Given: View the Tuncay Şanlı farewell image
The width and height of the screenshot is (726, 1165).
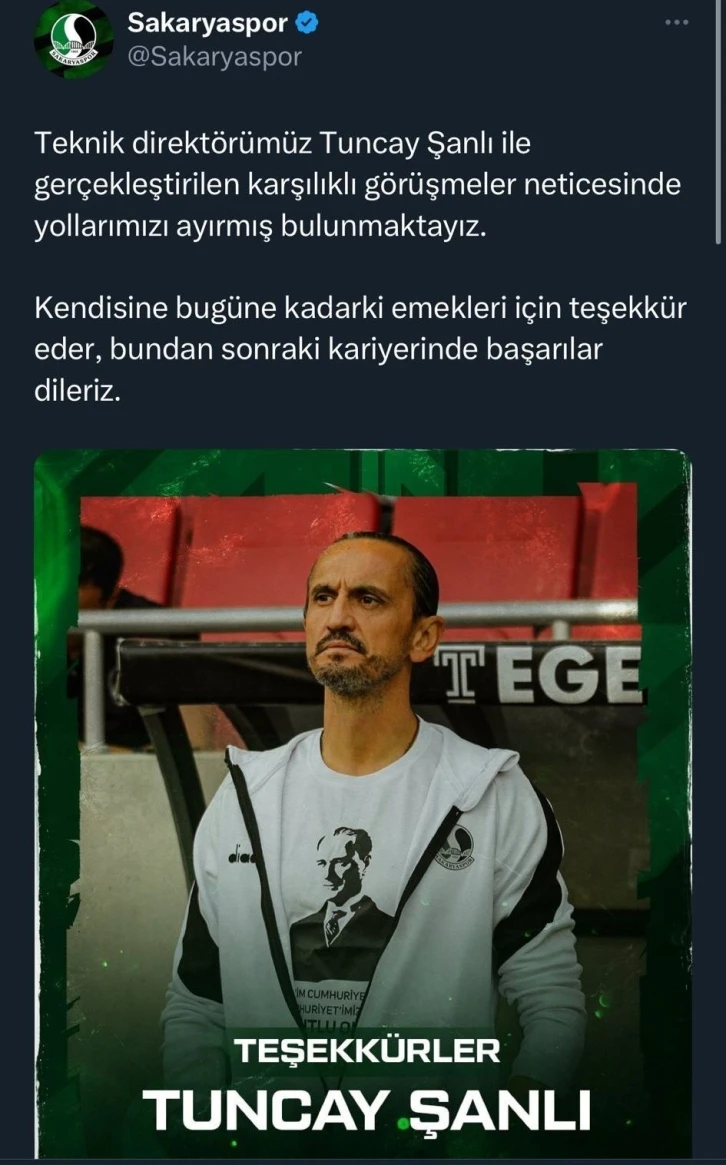Looking at the screenshot, I should point(363,800).
